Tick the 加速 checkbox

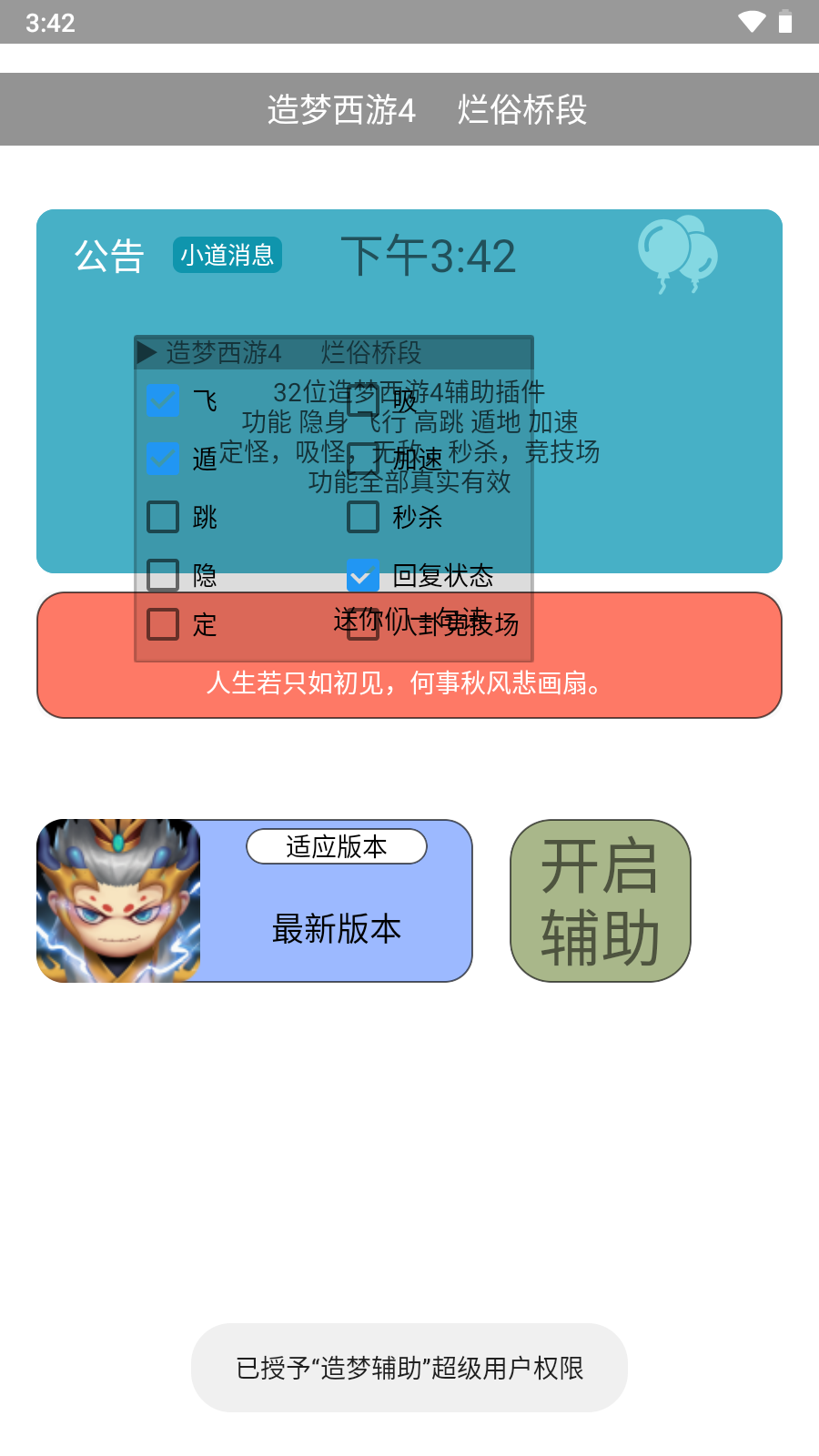click(x=363, y=458)
